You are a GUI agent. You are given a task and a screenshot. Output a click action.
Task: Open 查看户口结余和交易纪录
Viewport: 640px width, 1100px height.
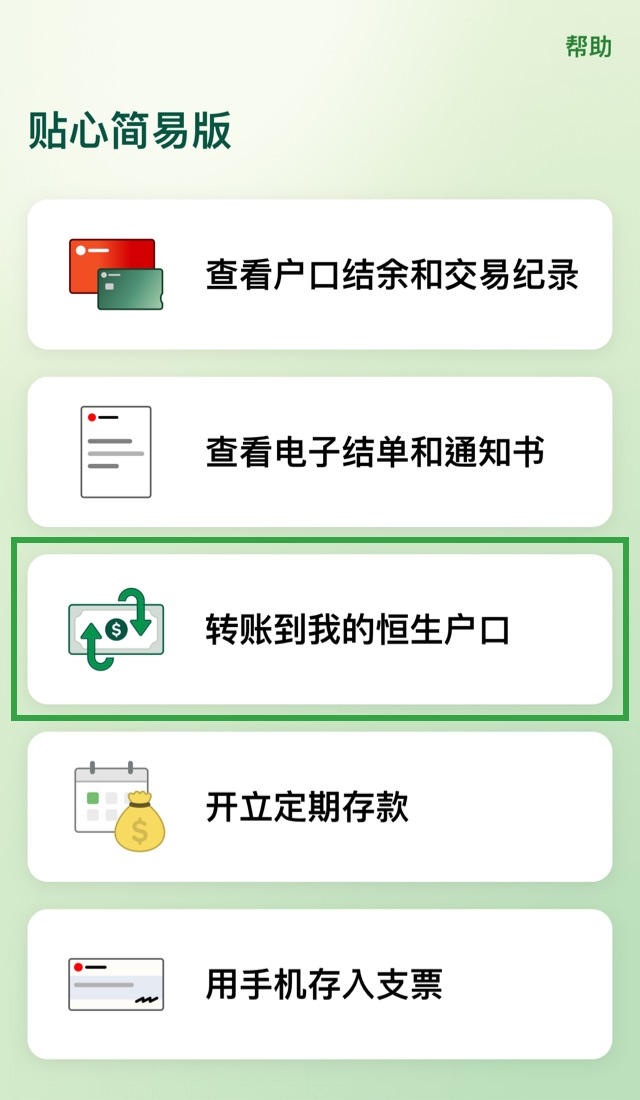tap(320, 275)
